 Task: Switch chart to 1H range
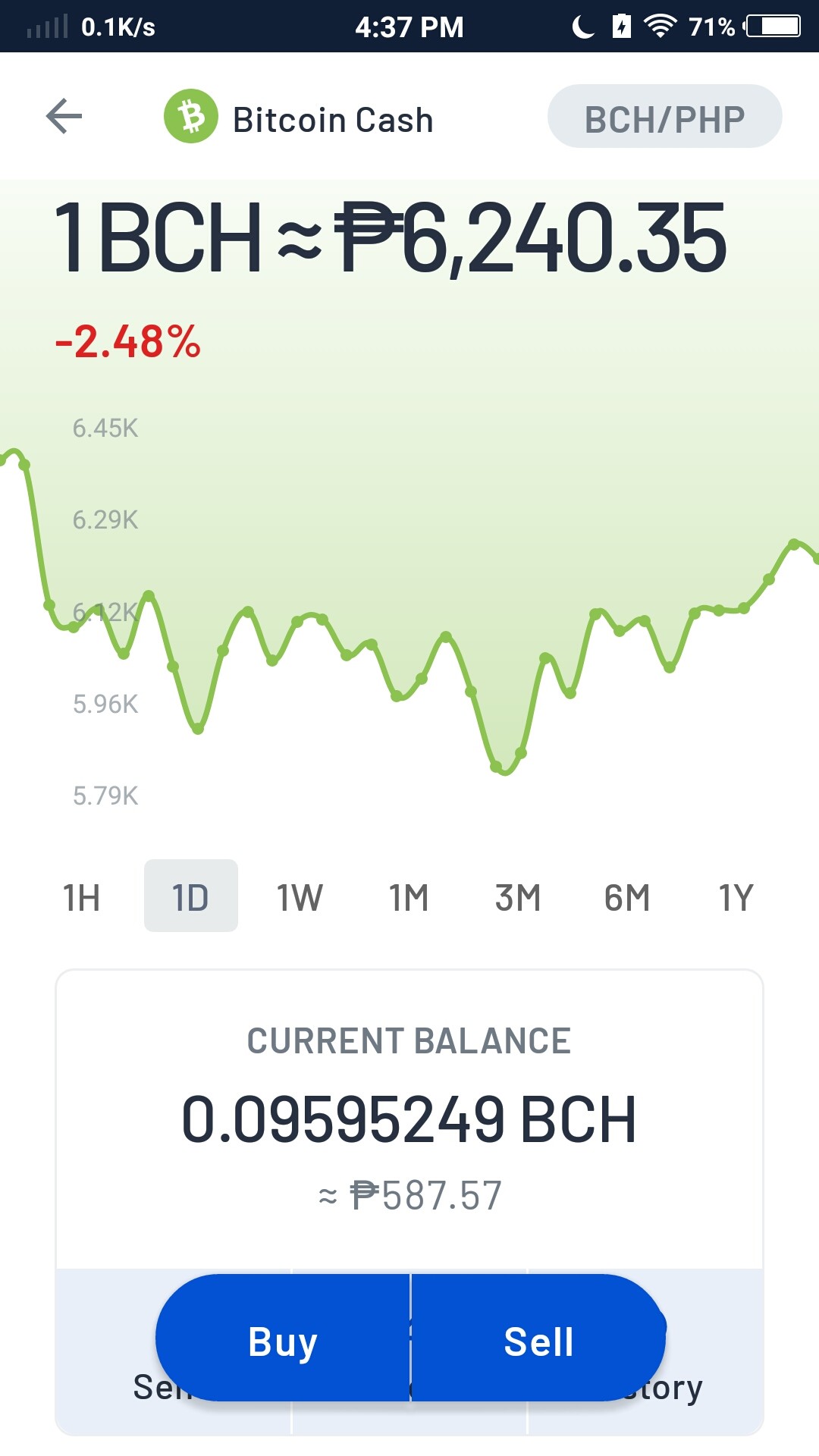(81, 896)
